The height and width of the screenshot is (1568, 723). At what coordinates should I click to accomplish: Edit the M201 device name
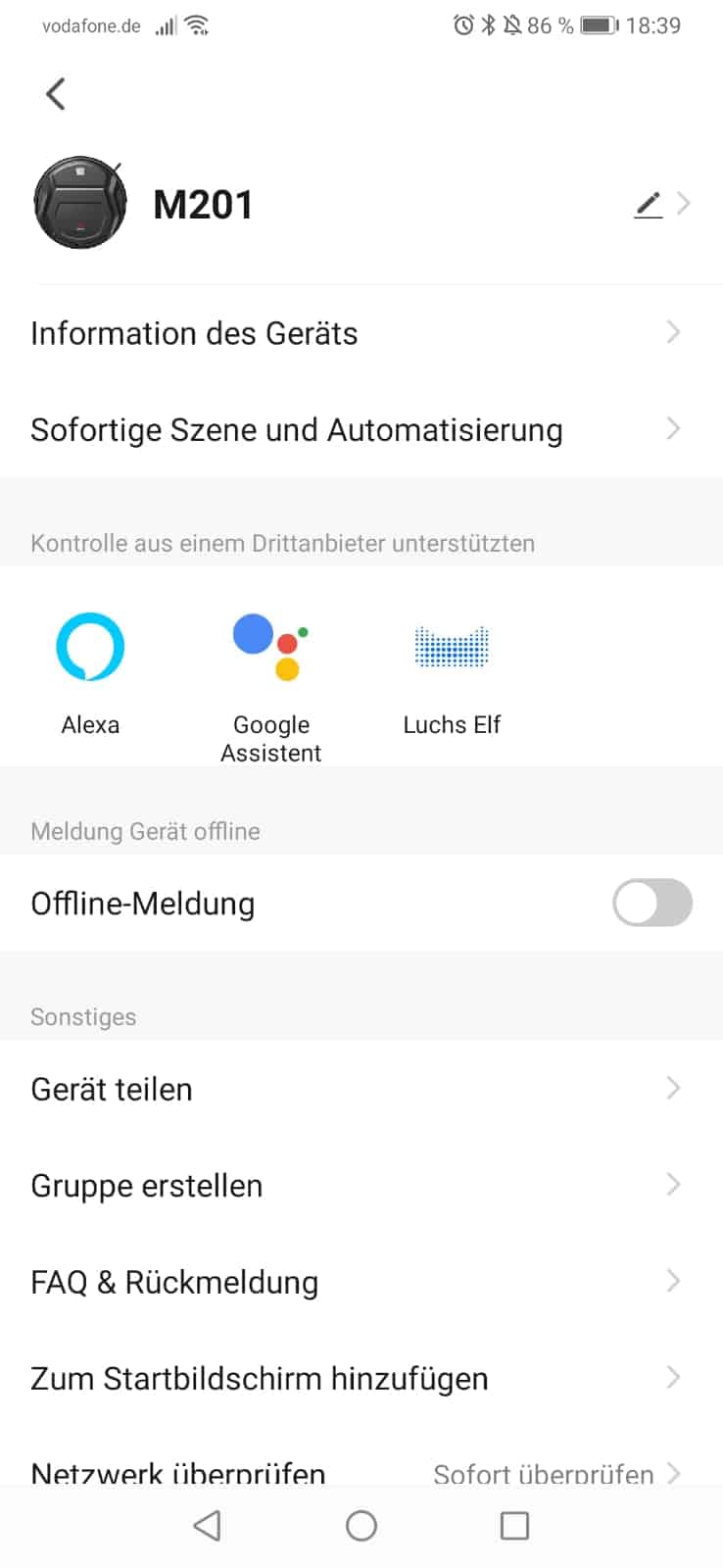649,204
